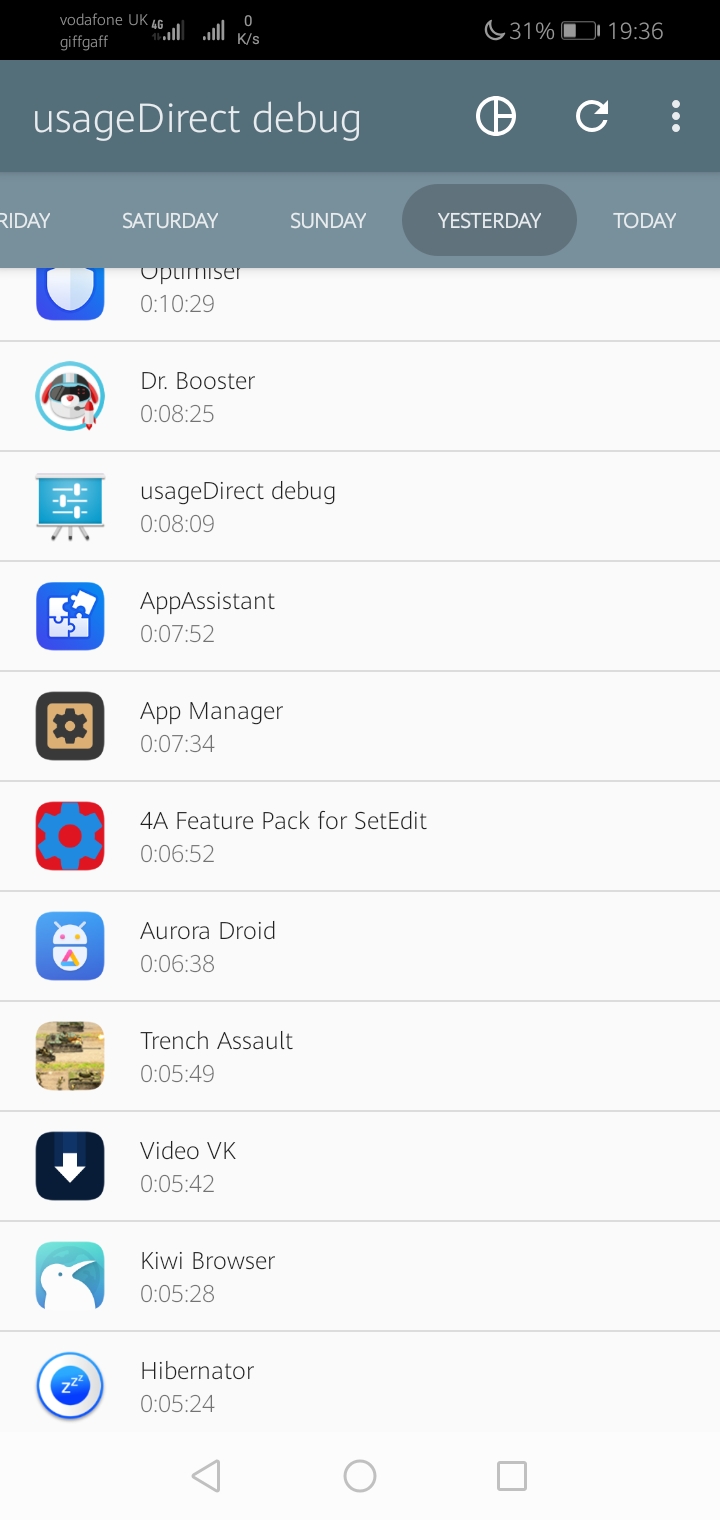Open the overflow options menu

(x=676, y=116)
